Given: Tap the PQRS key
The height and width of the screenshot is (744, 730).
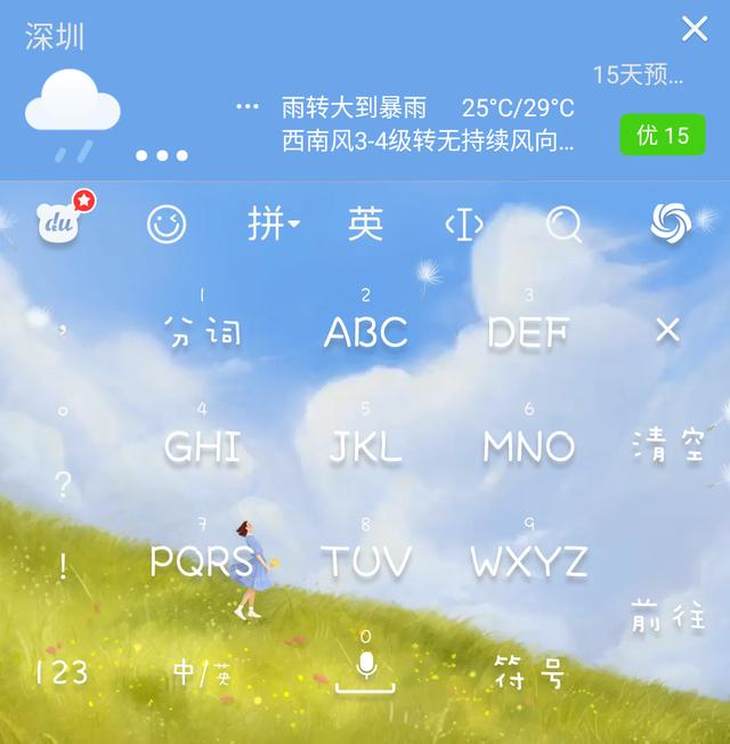Looking at the screenshot, I should click(x=201, y=561).
